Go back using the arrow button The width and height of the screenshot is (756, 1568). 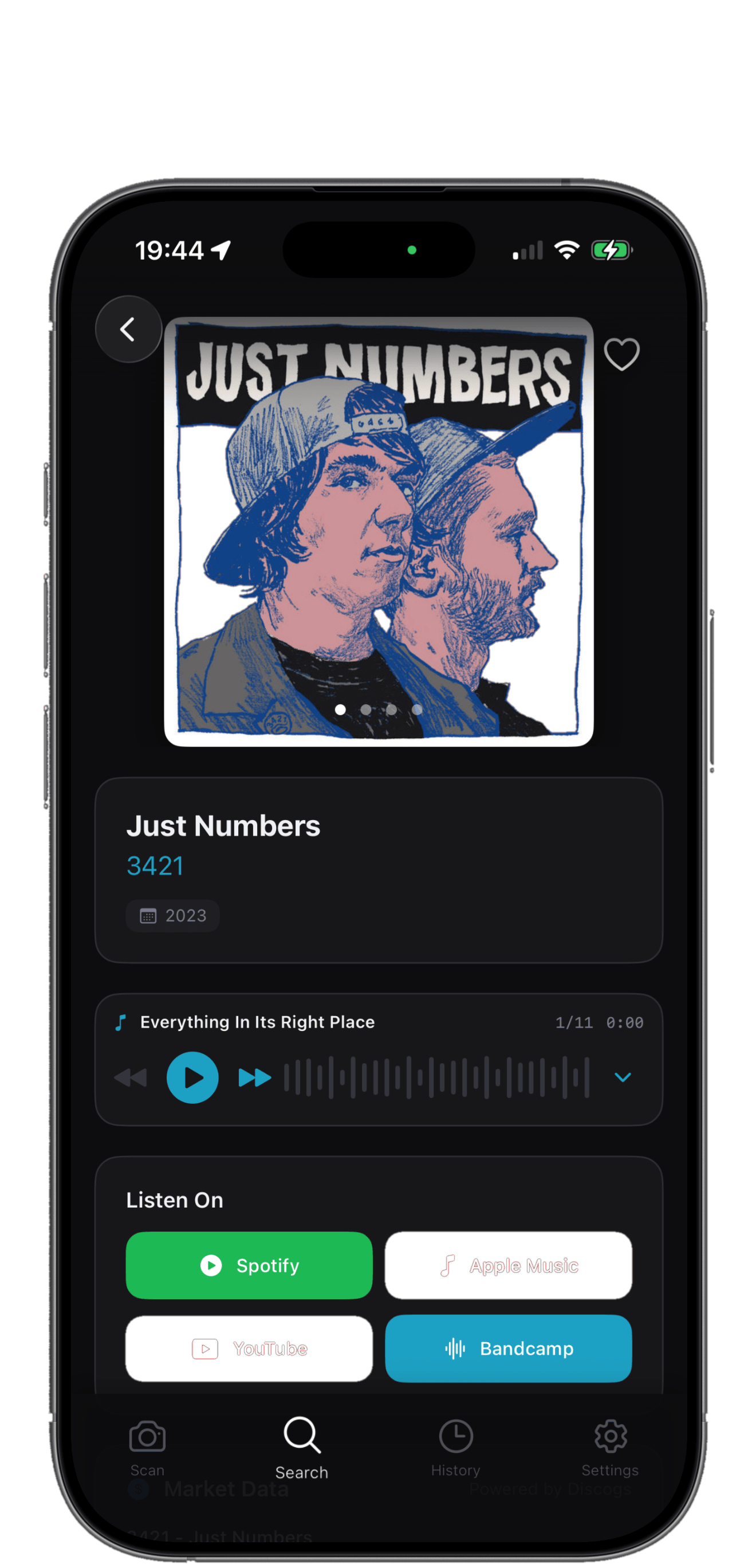click(128, 330)
